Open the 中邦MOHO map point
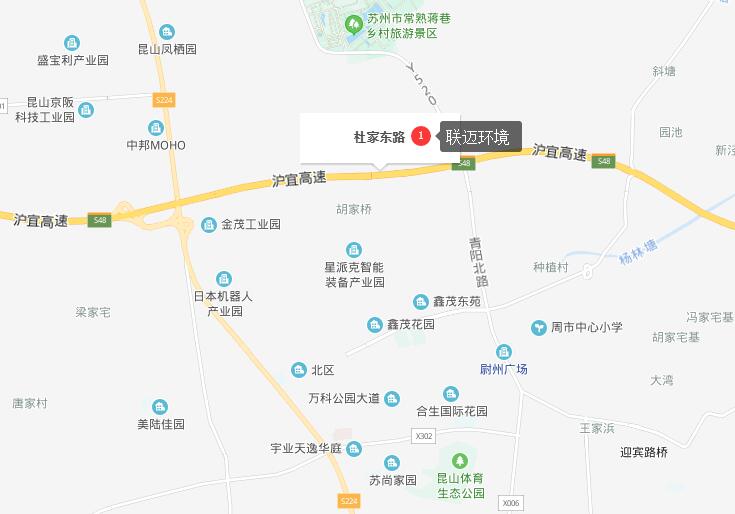Viewport: 735px width, 514px height. click(155, 128)
